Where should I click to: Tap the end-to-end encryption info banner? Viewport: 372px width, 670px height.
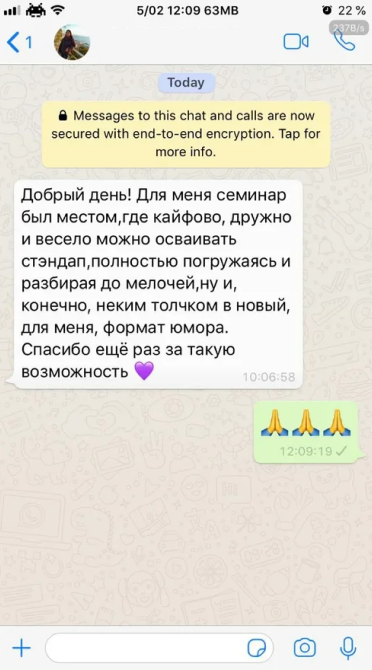(x=186, y=134)
